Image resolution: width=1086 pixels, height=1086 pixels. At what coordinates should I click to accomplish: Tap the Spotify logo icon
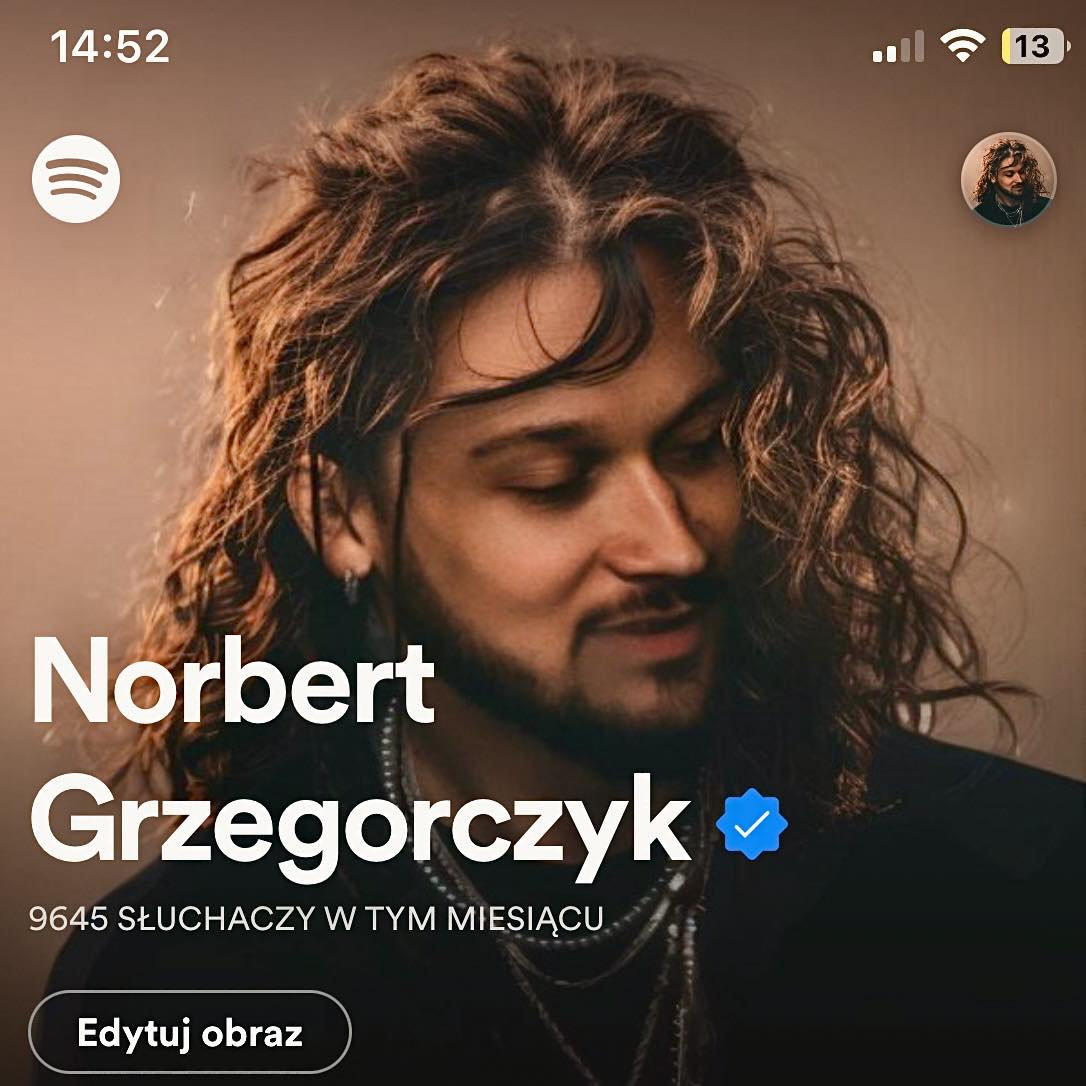(x=76, y=179)
